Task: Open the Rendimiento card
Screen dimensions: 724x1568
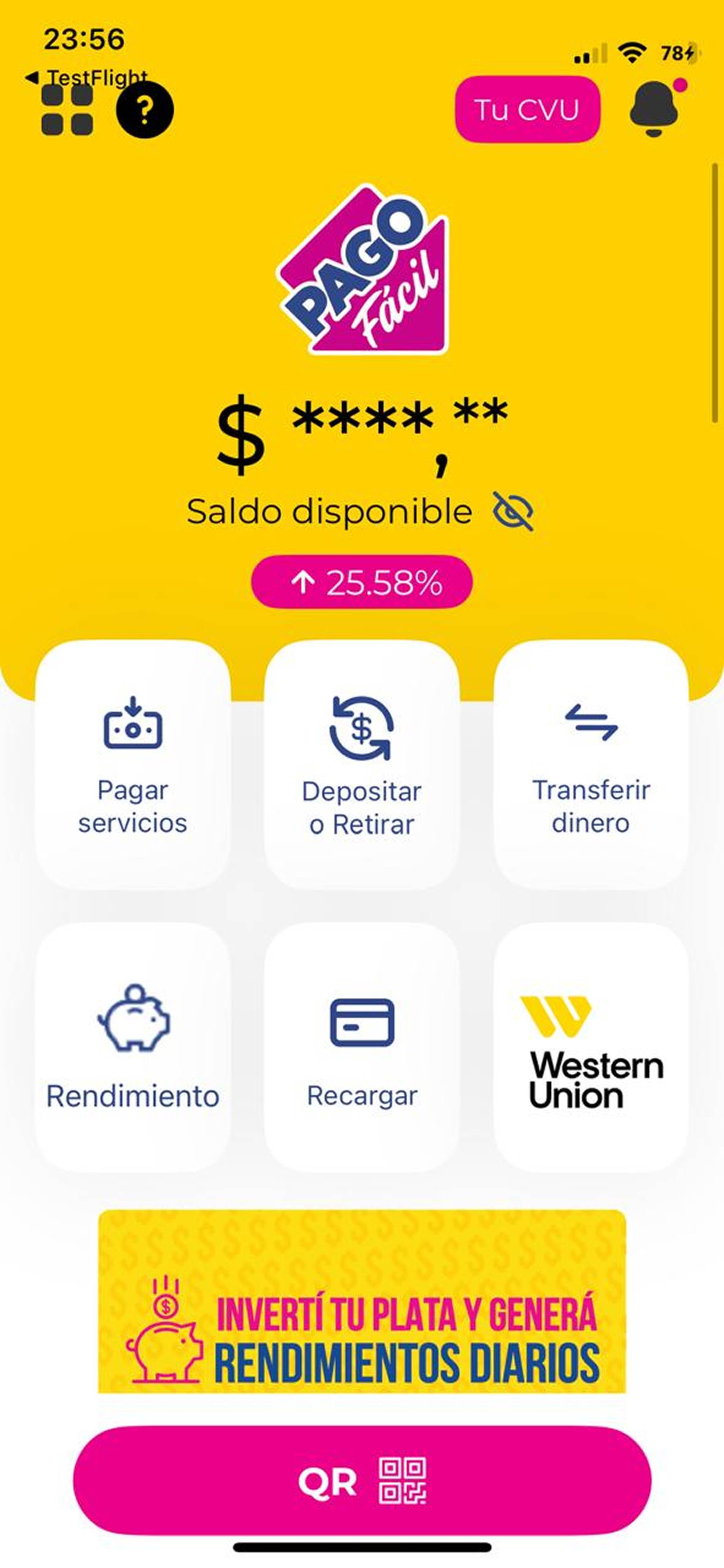Action: click(x=133, y=1047)
